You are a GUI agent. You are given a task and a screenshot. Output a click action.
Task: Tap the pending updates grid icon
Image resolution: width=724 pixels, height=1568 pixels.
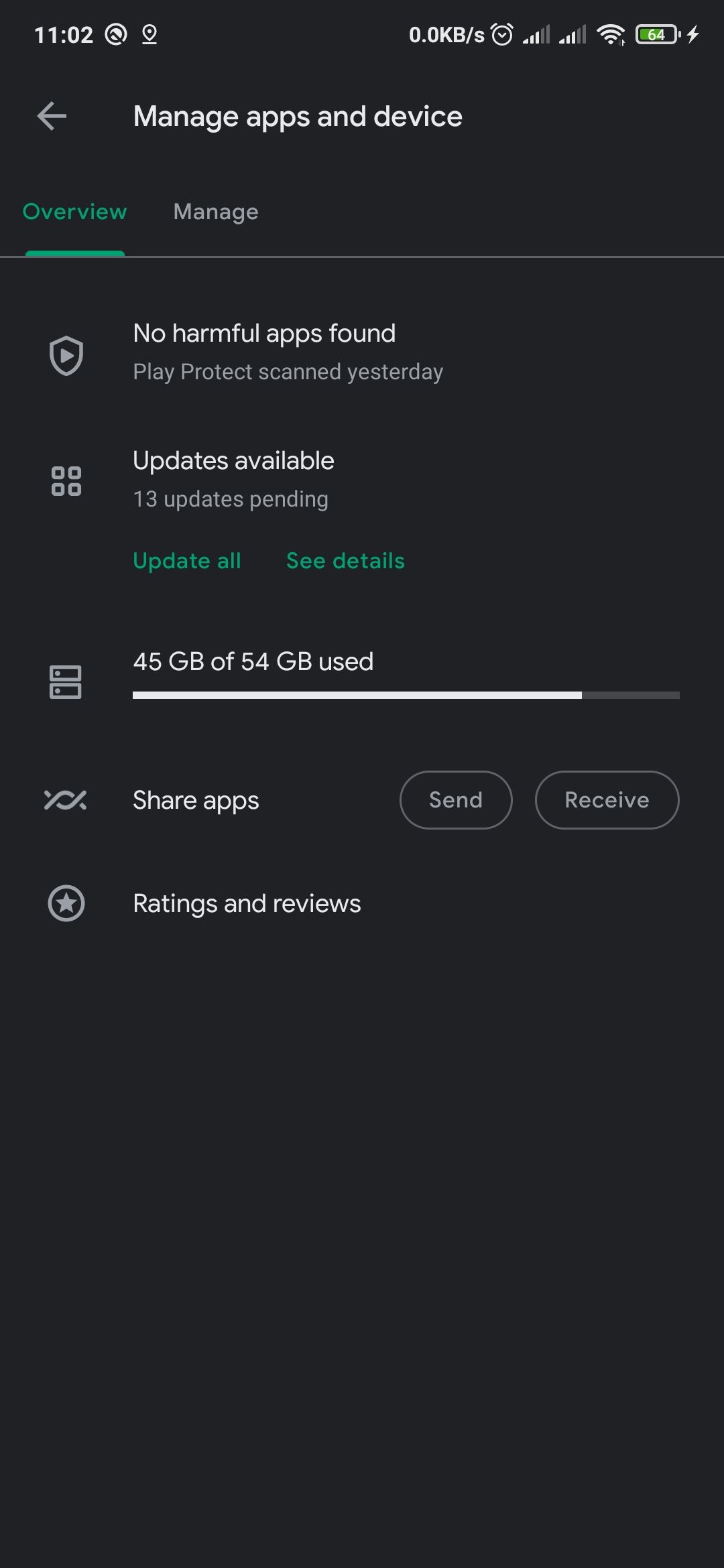pos(66,480)
